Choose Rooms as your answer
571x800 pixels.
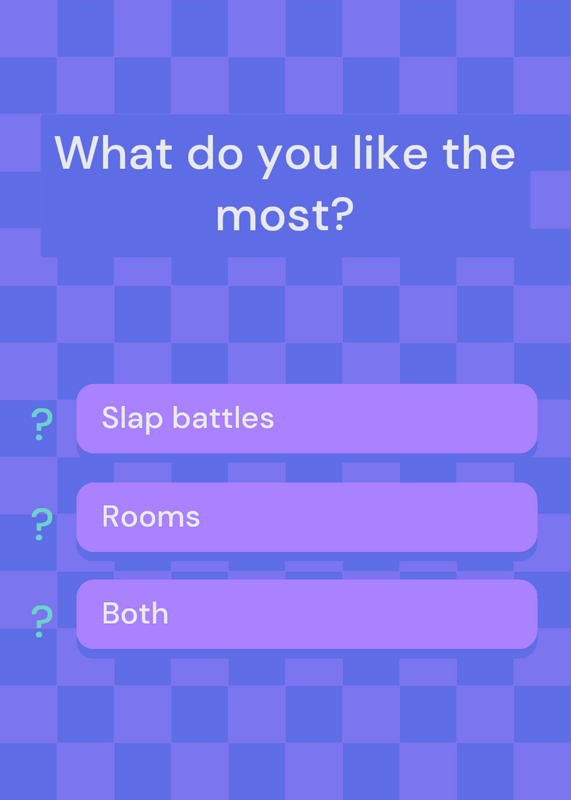click(307, 517)
